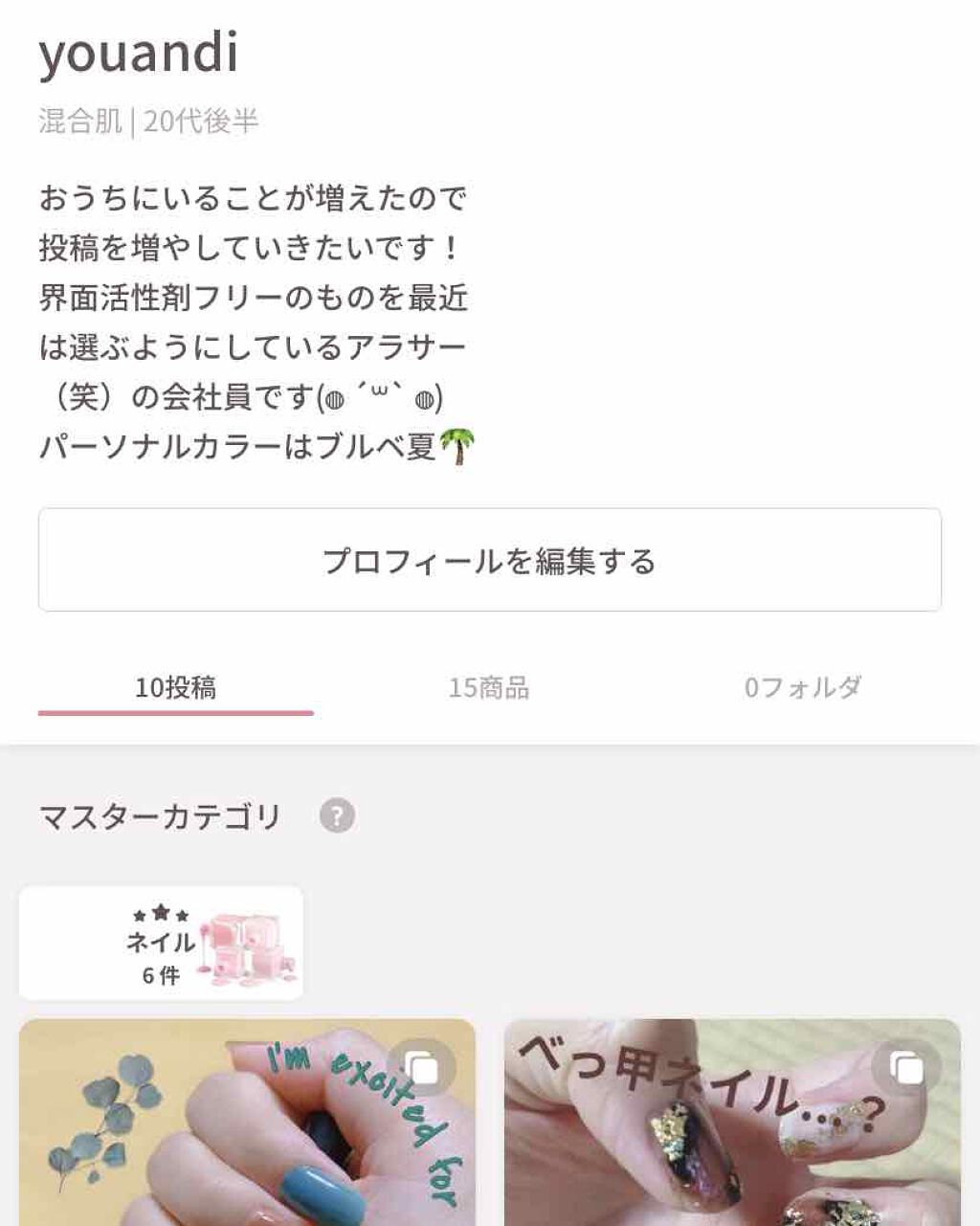Open the ネイル 6件 category card
Screen dimensions: 980x1226
(x=161, y=944)
